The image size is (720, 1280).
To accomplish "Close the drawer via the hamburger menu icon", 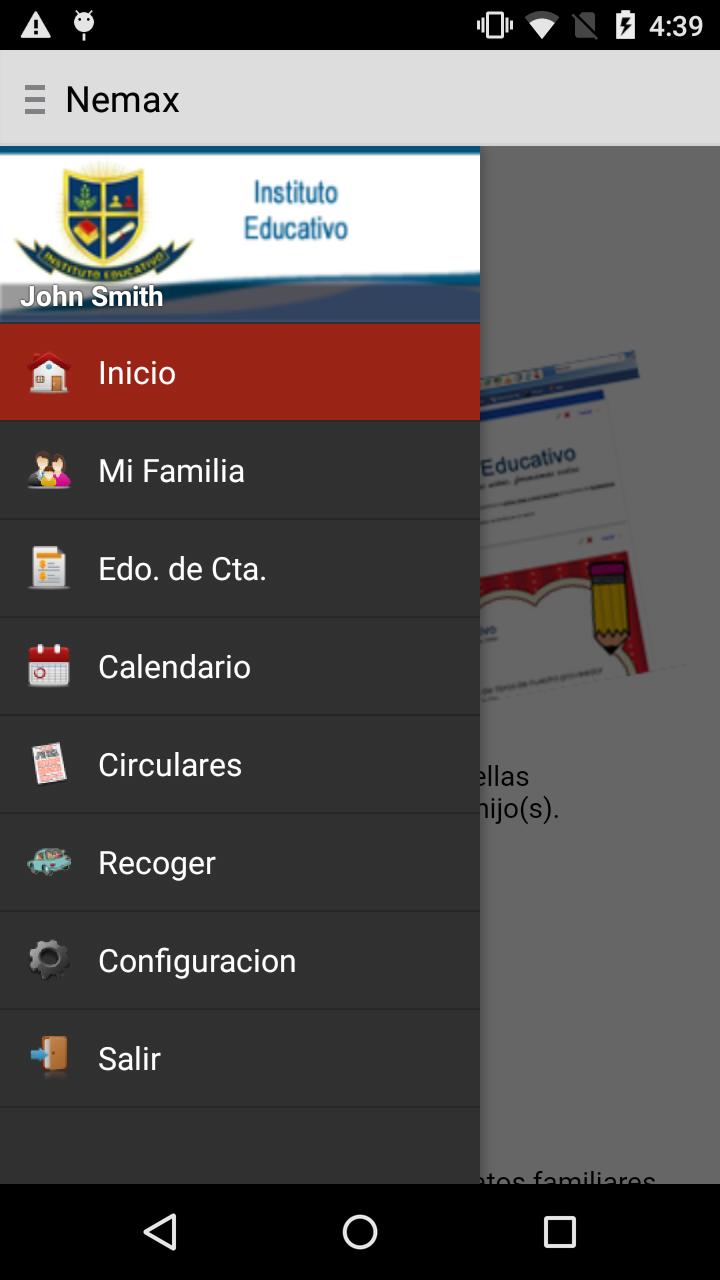I will pos(35,99).
